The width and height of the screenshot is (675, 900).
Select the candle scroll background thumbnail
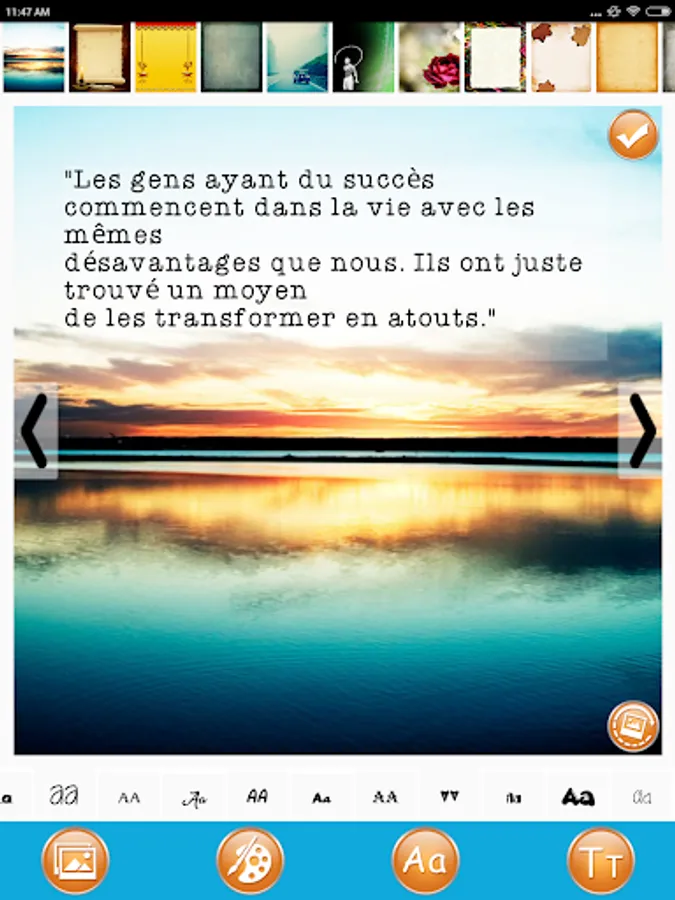tap(100, 57)
